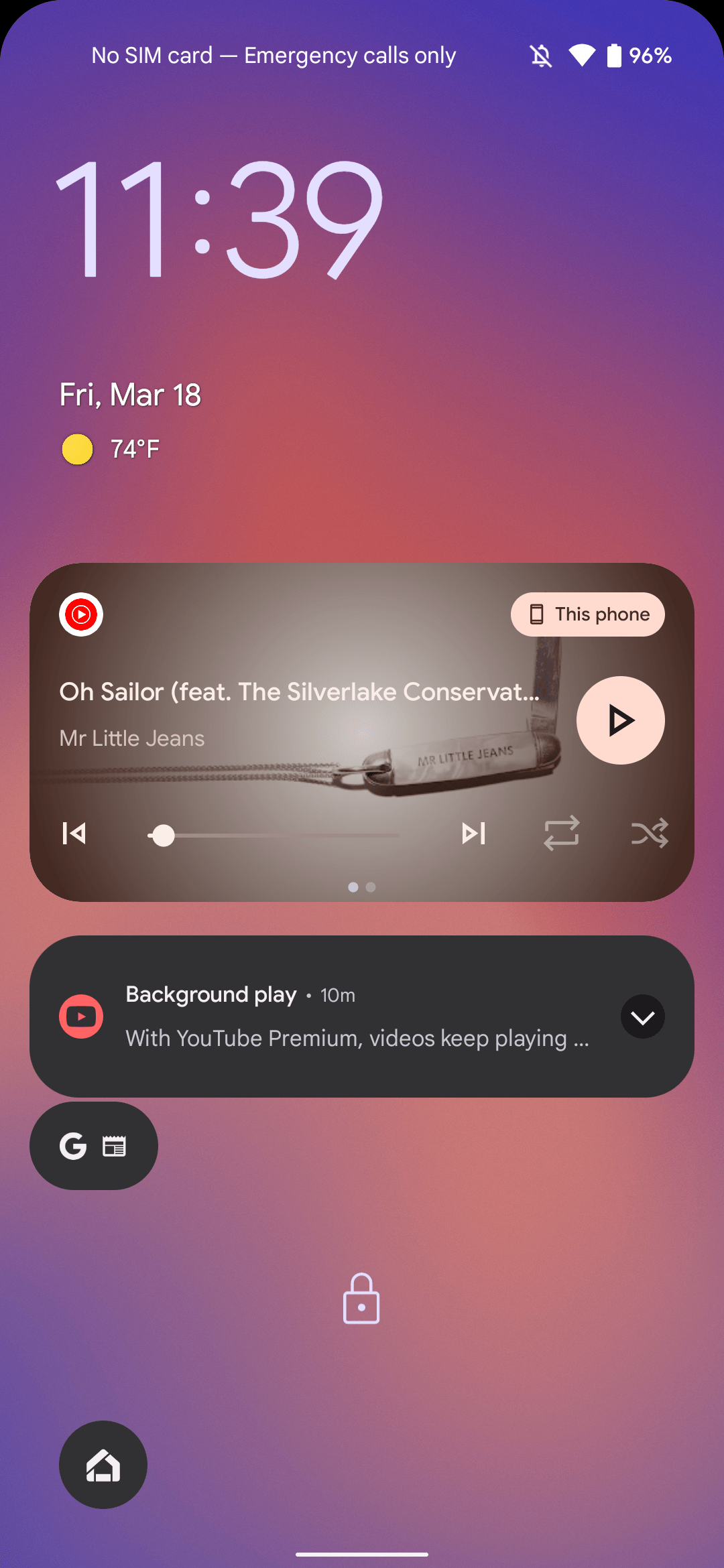Image resolution: width=724 pixels, height=1568 pixels.
Task: Tap the song progress seek bar
Action: point(274,836)
